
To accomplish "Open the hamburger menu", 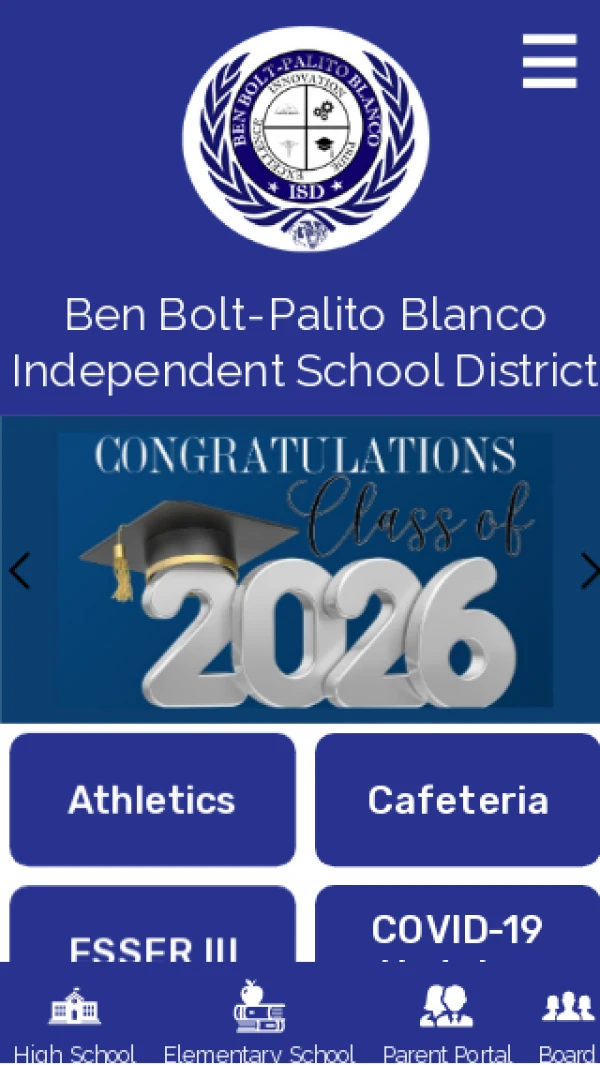I will (x=549, y=61).
